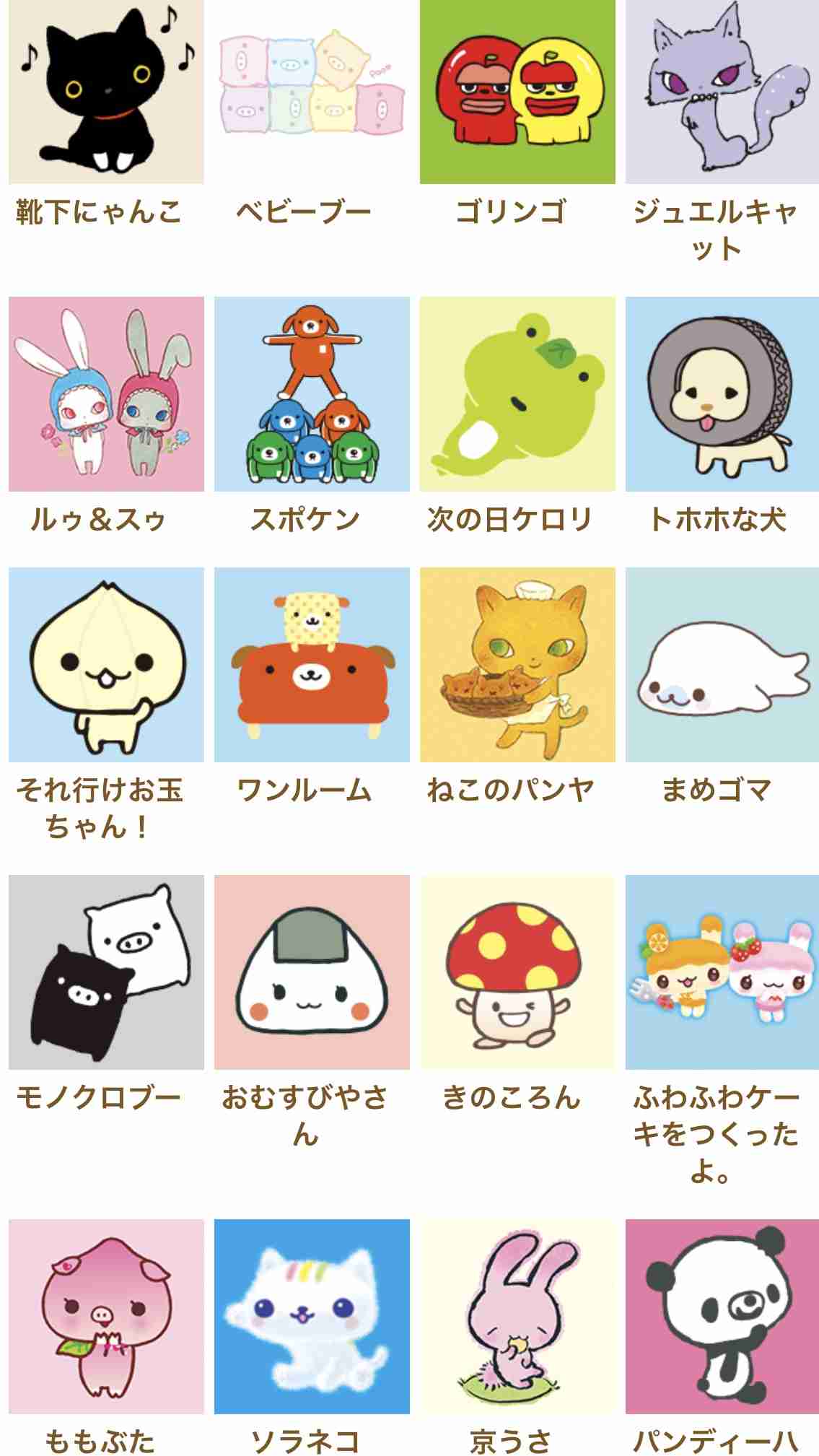Open the 靴下にゃんこ character tile
This screenshot has height=1456, width=819.
pyautogui.click(x=106, y=92)
